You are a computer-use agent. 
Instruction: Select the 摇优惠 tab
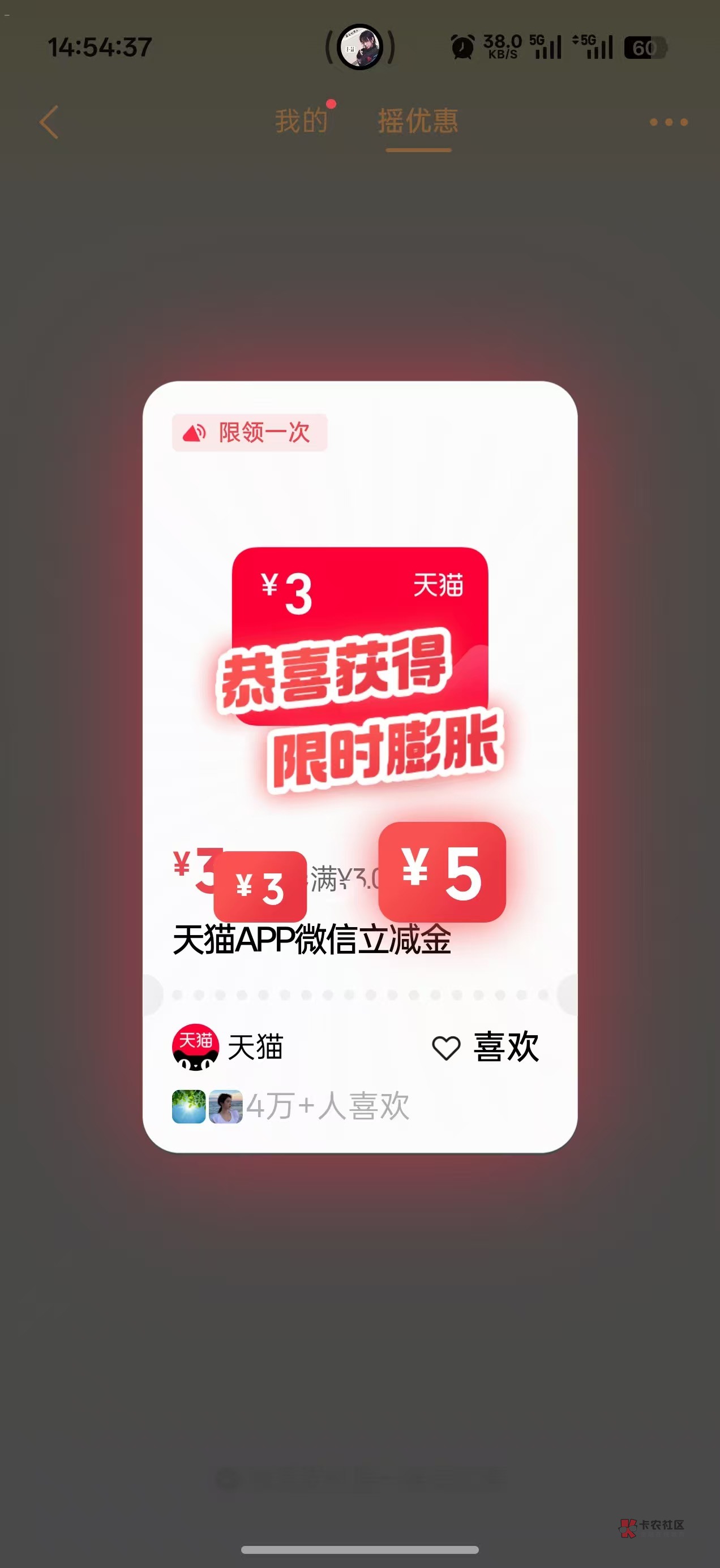point(418,120)
